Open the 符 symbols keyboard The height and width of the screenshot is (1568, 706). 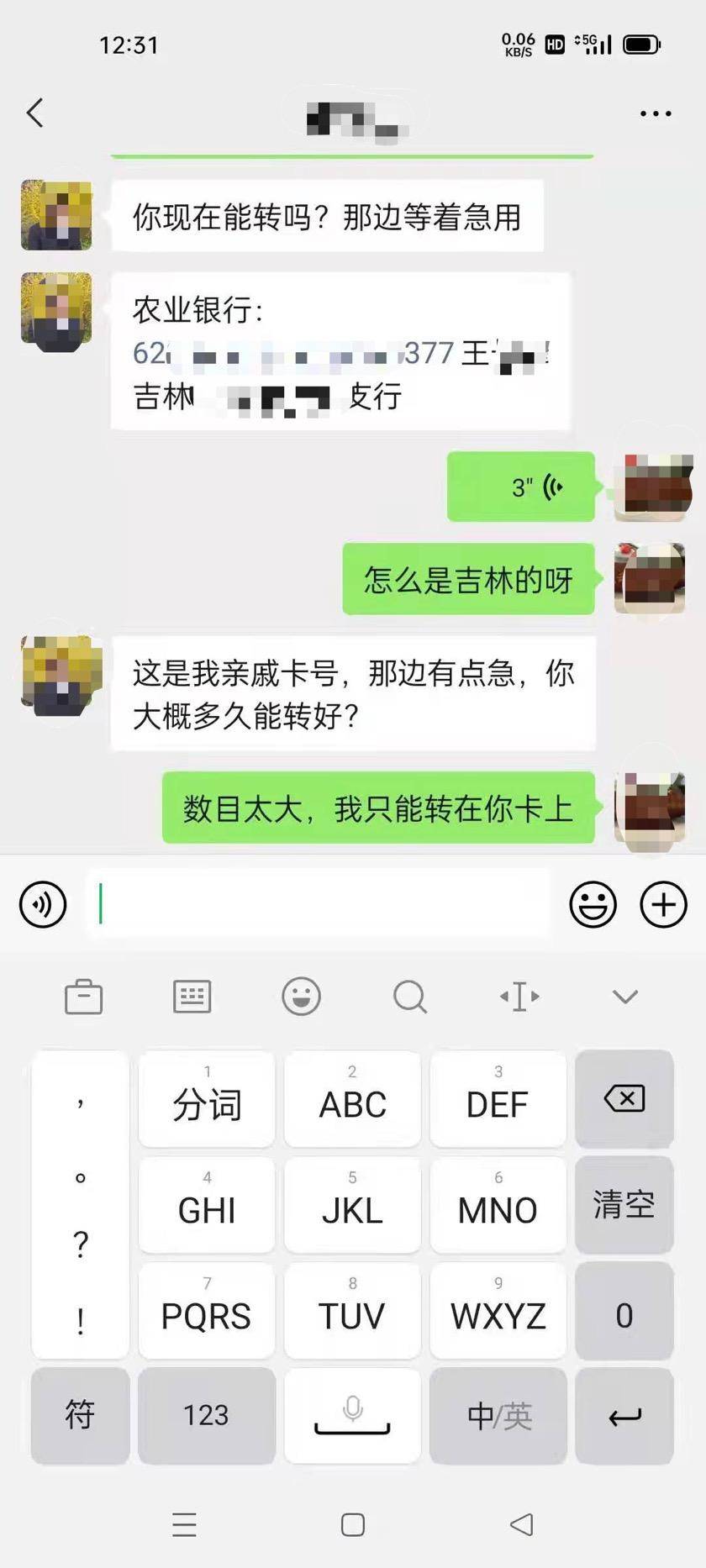(x=80, y=1415)
